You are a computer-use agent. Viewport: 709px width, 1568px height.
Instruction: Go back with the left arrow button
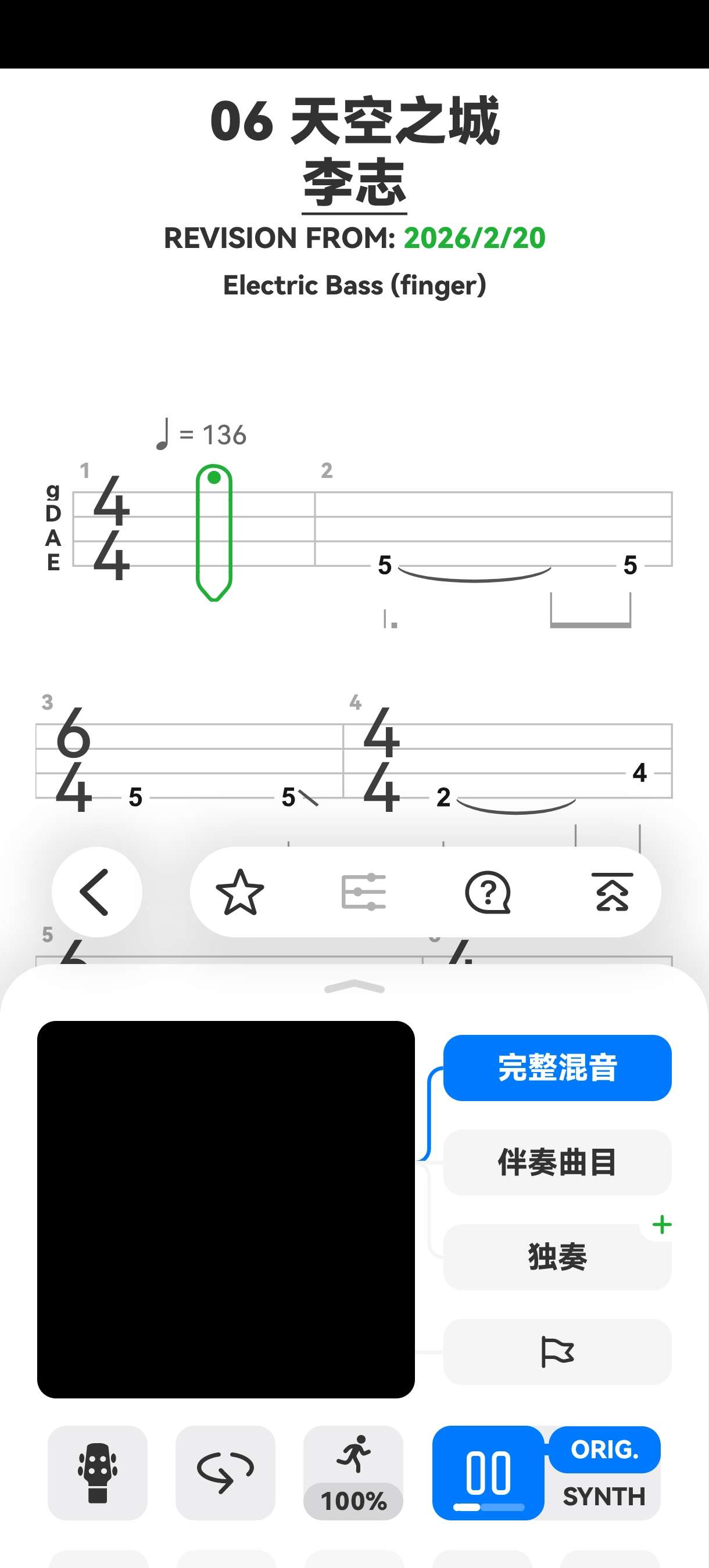[x=97, y=892]
